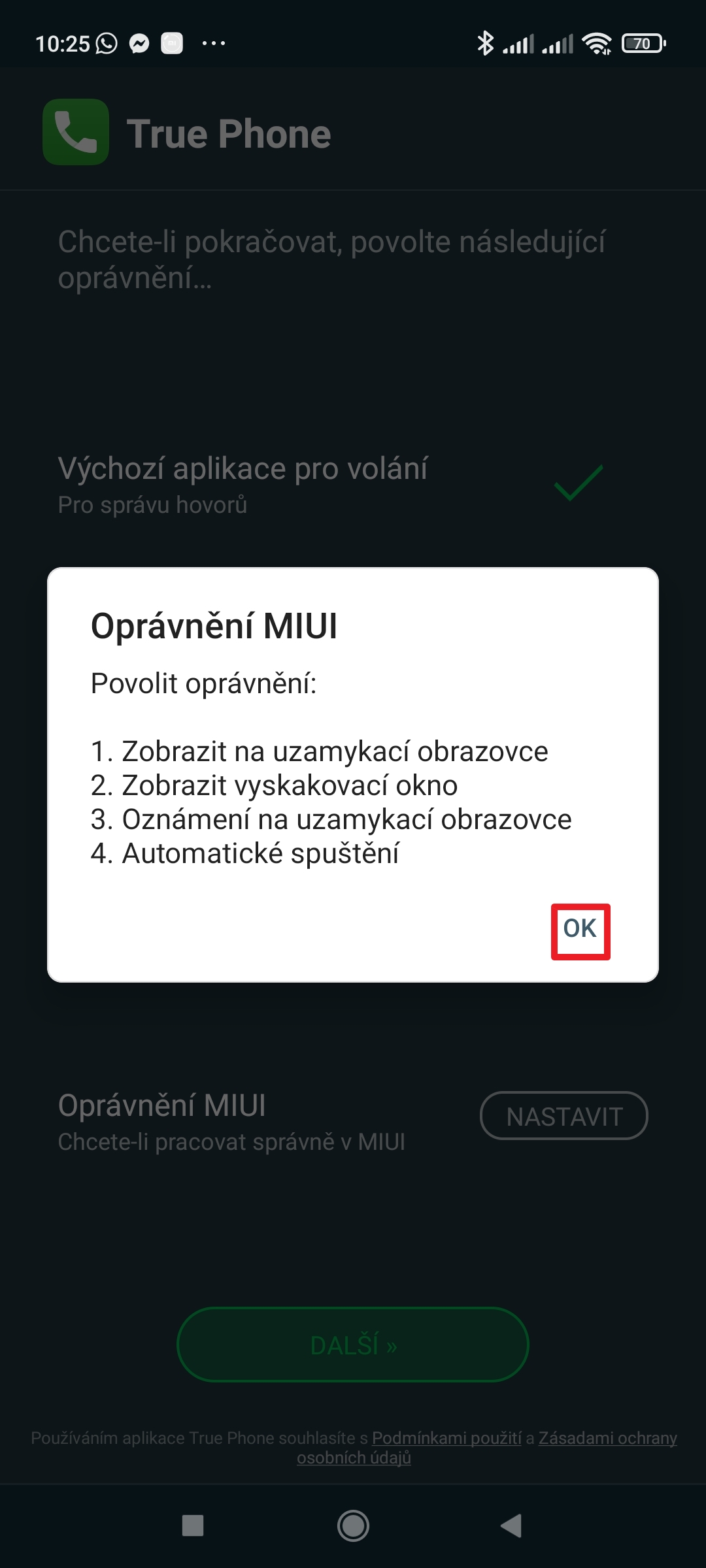706x1568 pixels.
Task: Go back using the system back button
Action: click(511, 1526)
